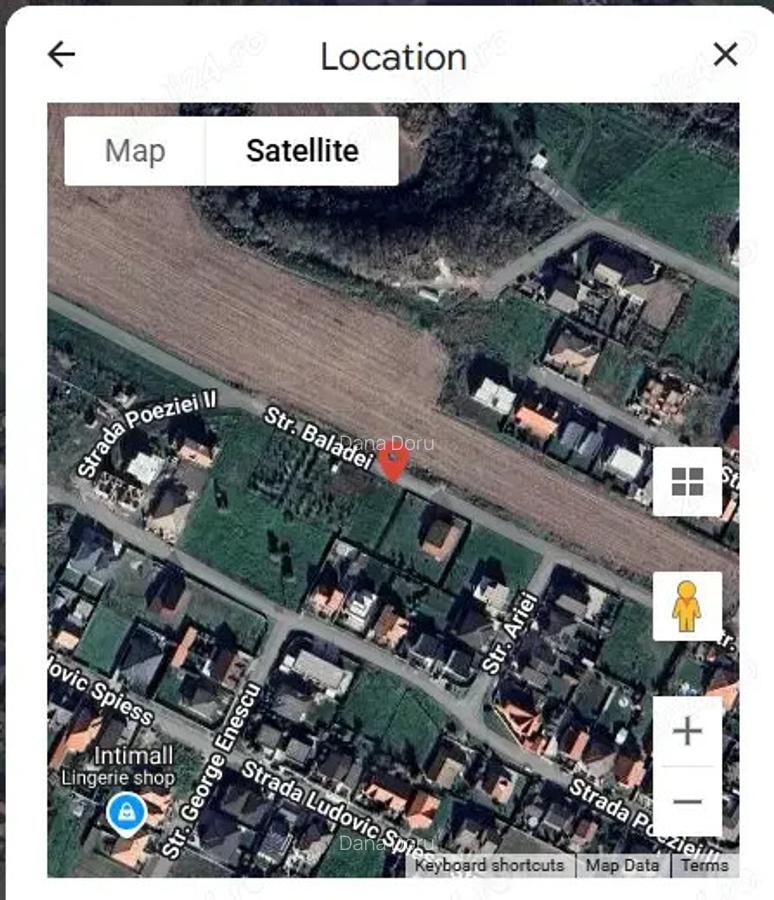Viewport: 774px width, 900px height.
Task: Go back using the arrow
Action: (x=61, y=55)
